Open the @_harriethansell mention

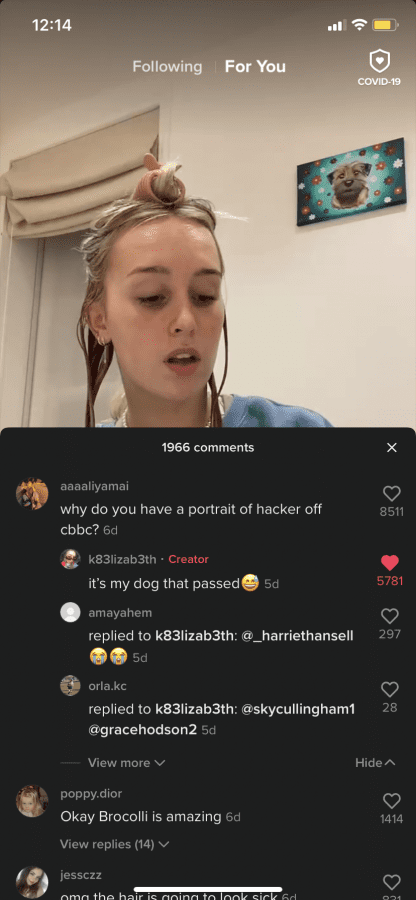[296, 636]
